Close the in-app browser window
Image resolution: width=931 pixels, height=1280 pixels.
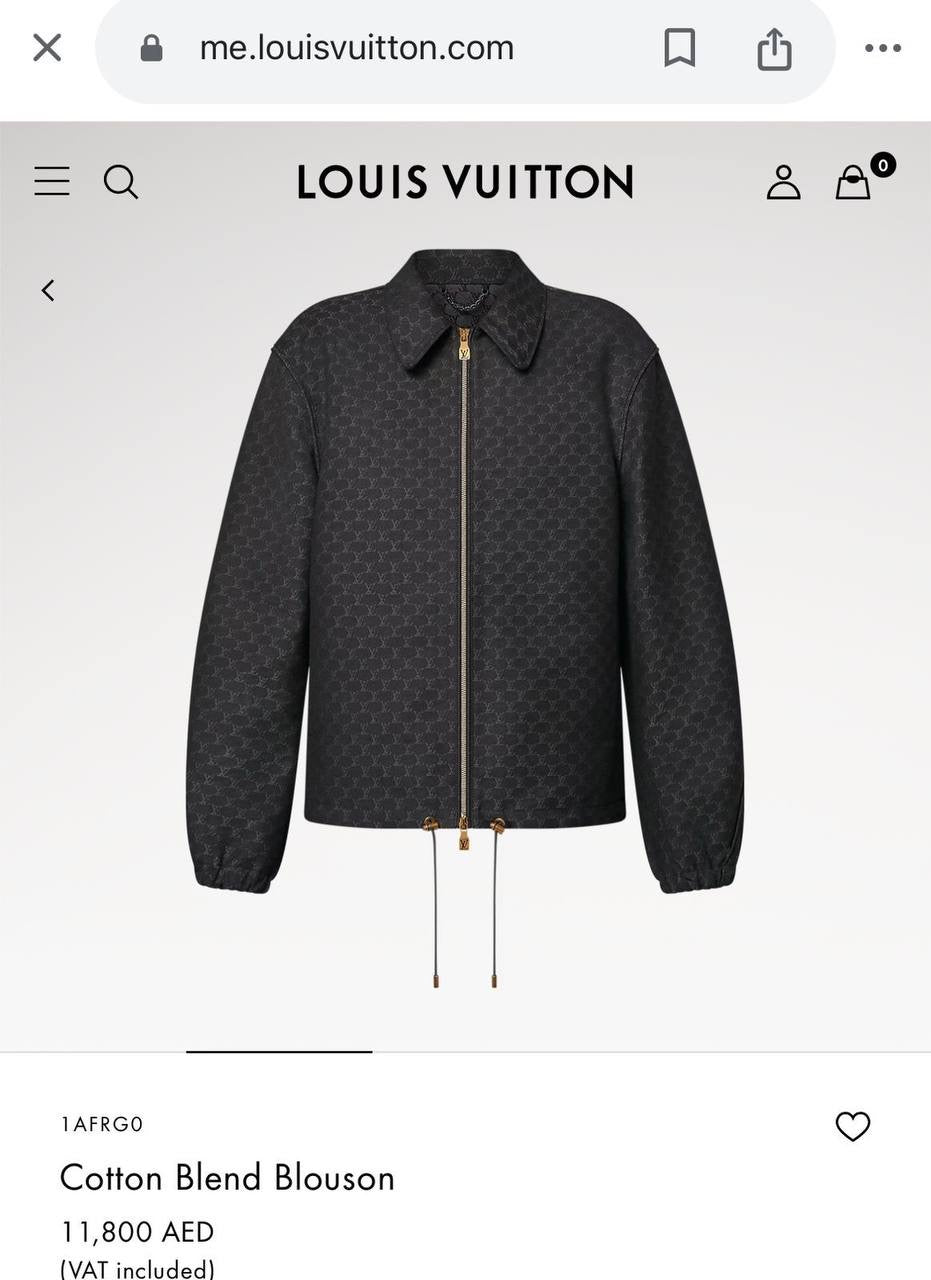point(47,47)
